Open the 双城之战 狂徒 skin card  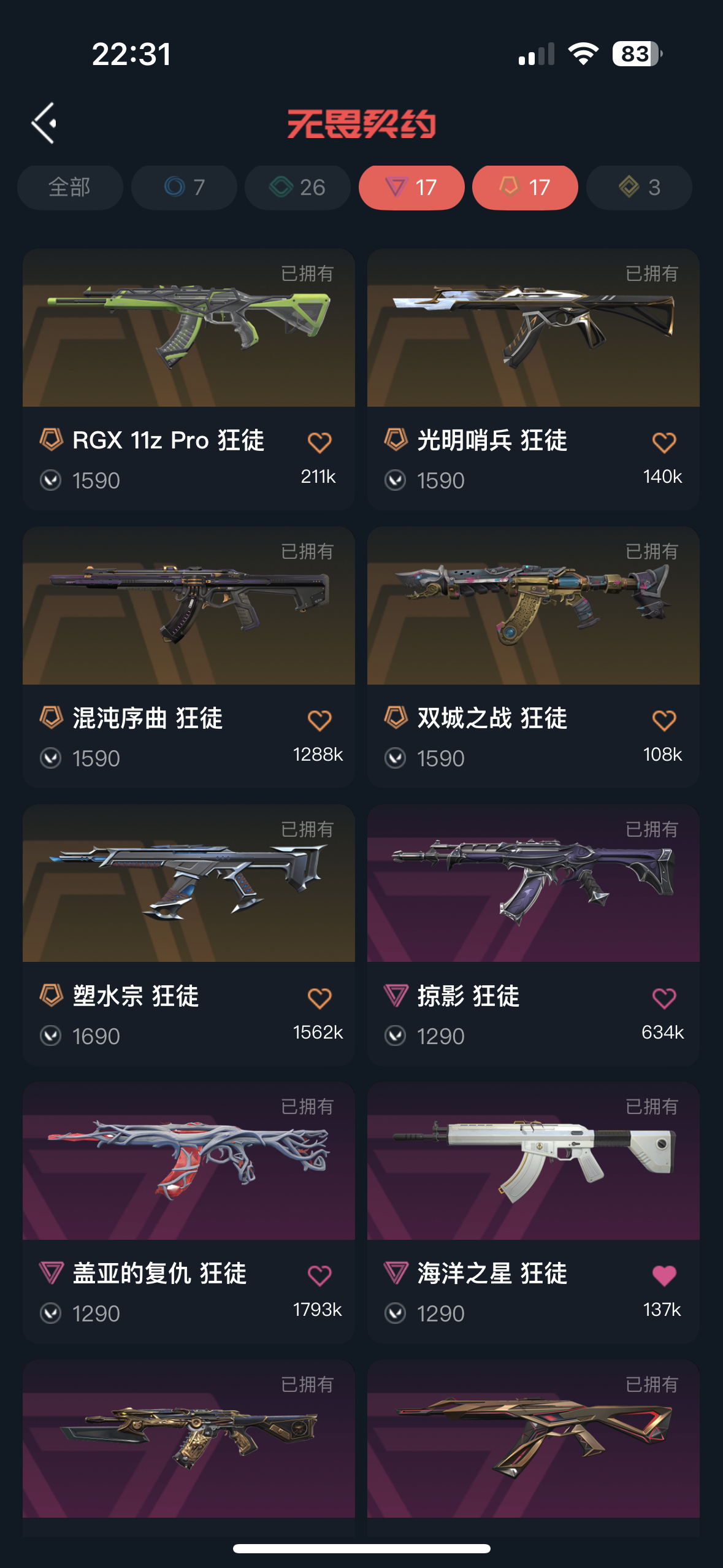[x=533, y=606]
